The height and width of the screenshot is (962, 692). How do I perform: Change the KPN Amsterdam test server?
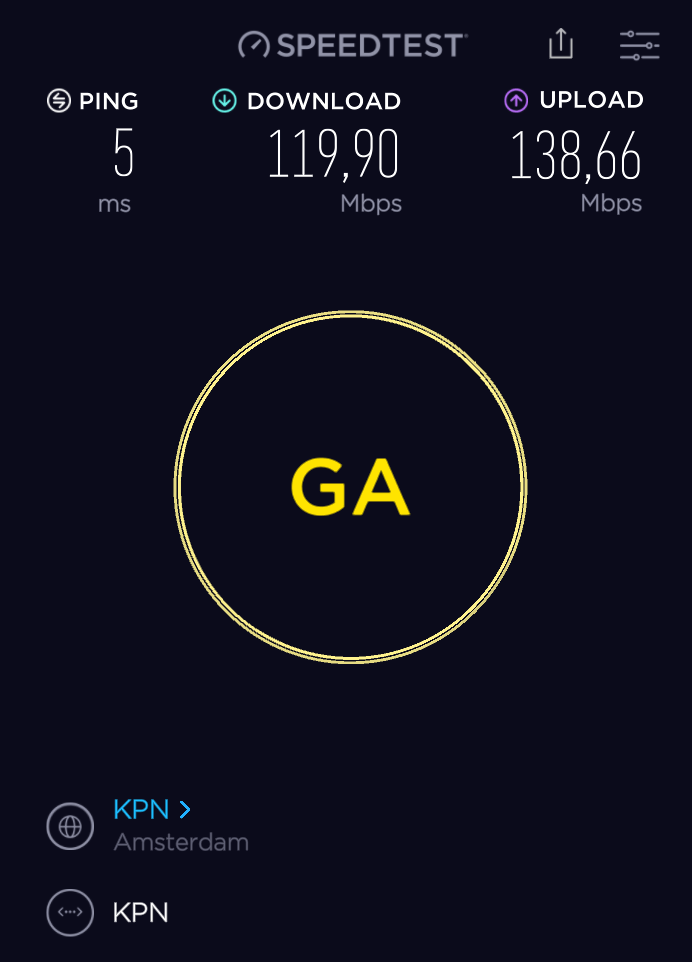tap(152, 809)
